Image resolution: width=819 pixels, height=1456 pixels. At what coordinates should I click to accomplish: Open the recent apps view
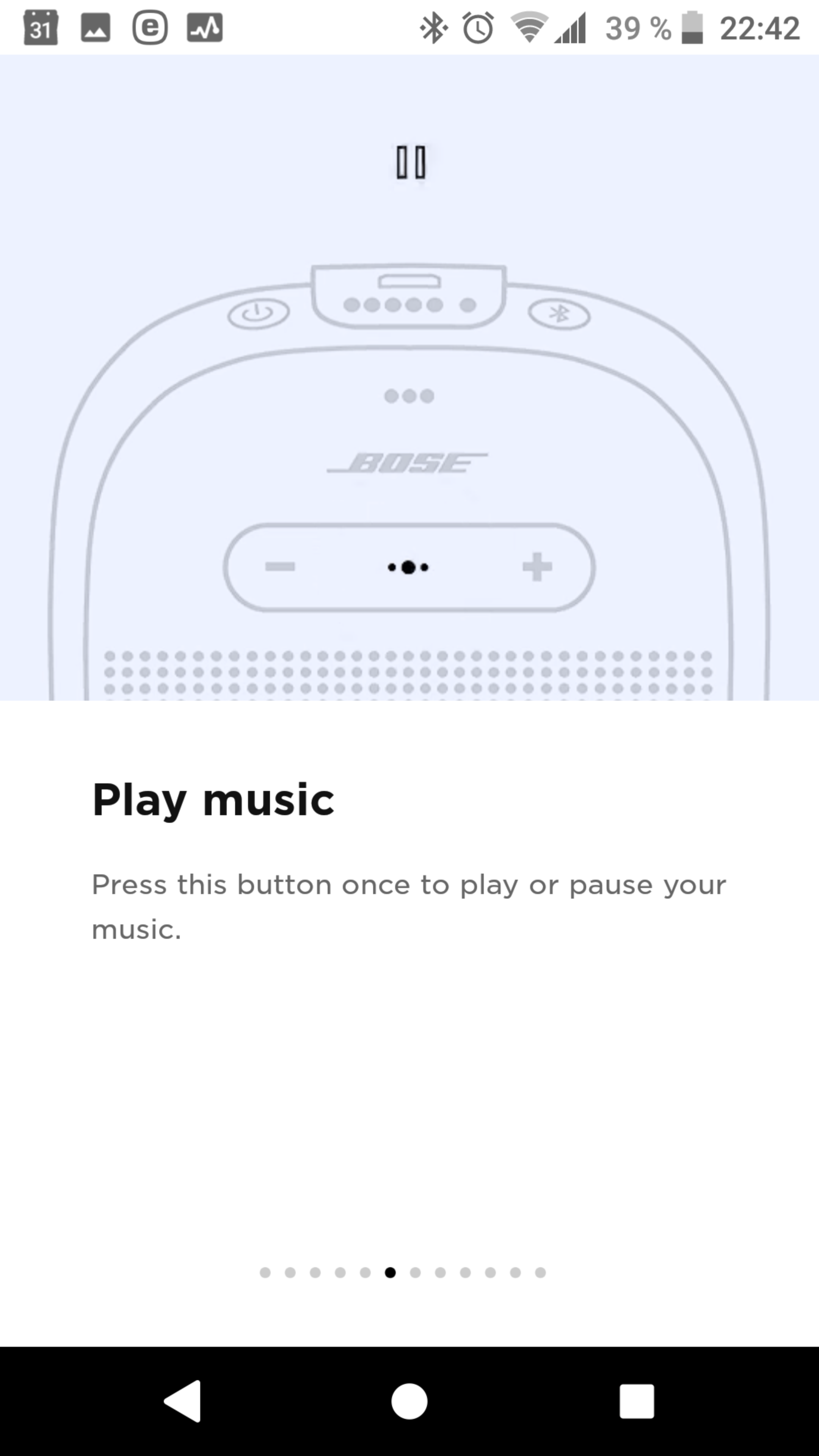click(637, 1401)
